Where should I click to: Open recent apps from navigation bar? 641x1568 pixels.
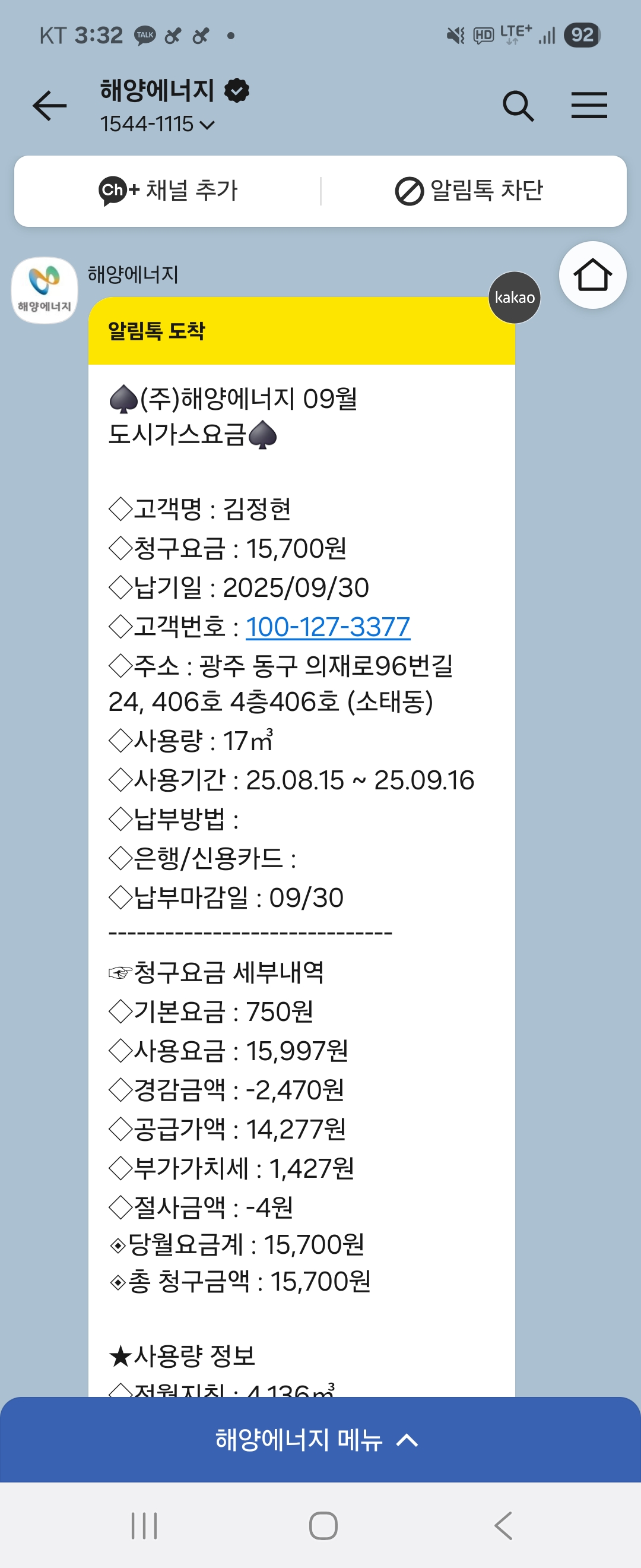[144, 1525]
